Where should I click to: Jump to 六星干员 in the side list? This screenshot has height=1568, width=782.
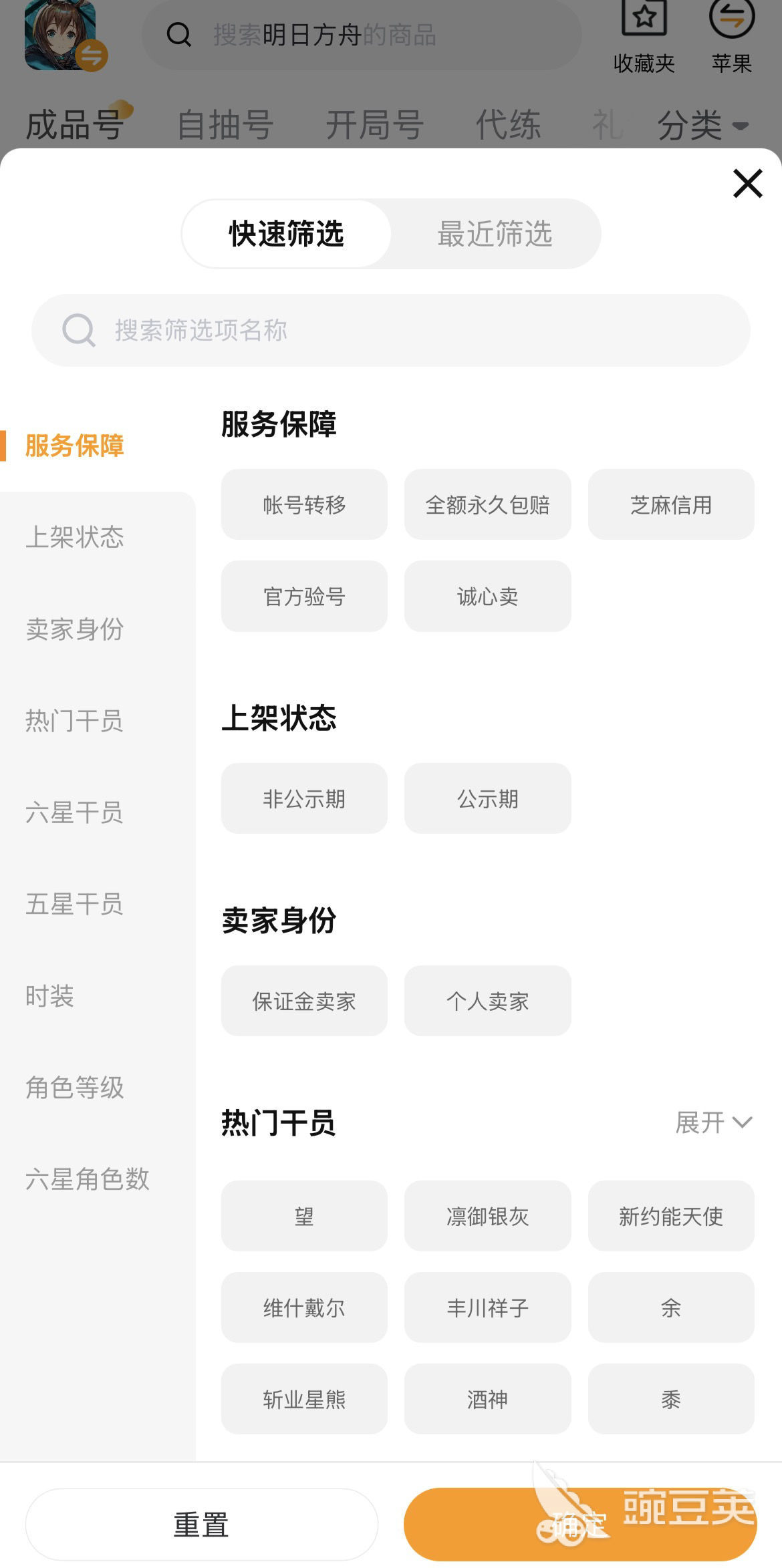[x=74, y=812]
